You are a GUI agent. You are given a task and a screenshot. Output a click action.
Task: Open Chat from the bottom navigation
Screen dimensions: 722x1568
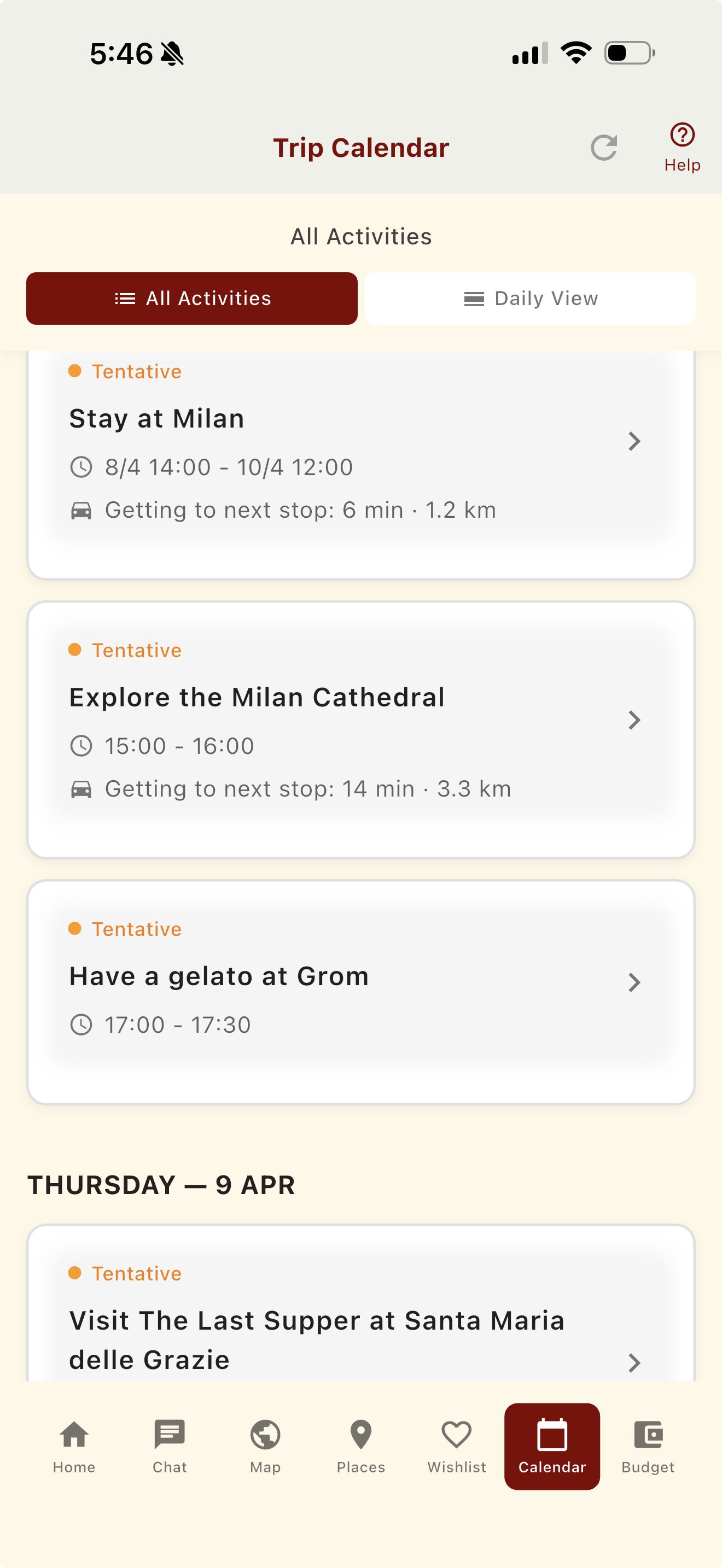coord(169,1447)
